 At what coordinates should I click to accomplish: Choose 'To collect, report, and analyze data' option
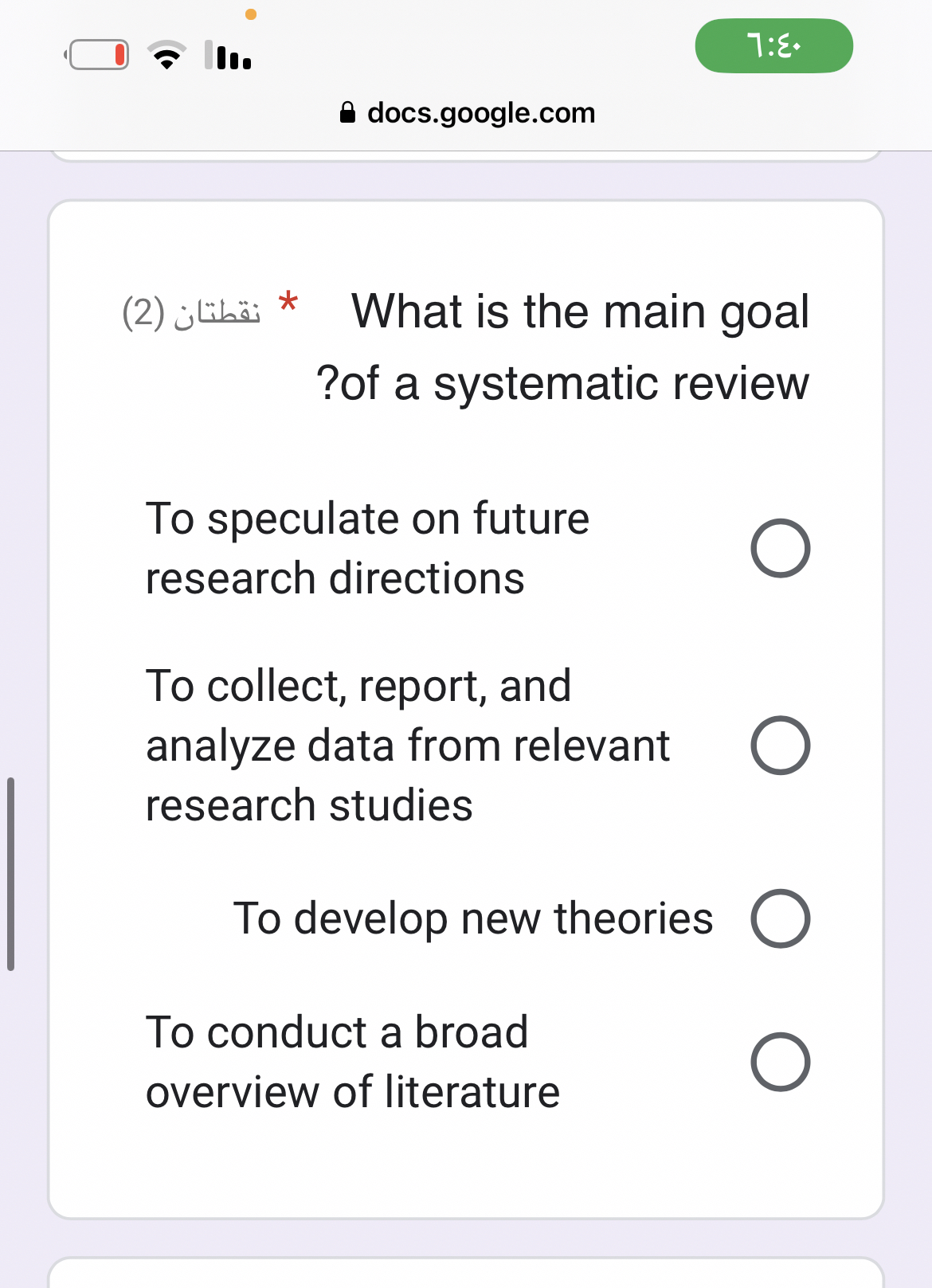coord(780,746)
